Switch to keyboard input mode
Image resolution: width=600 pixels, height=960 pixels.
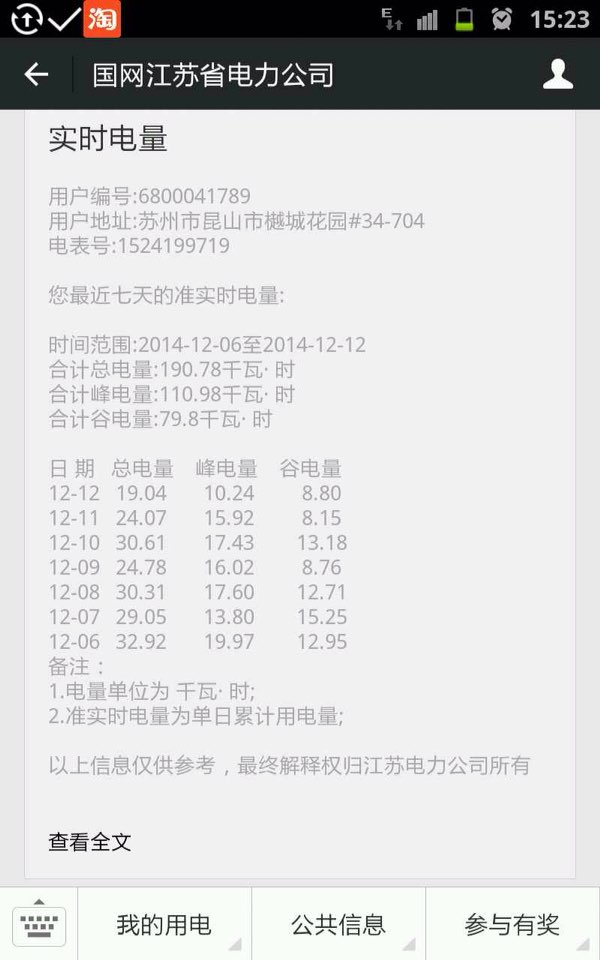(39, 923)
